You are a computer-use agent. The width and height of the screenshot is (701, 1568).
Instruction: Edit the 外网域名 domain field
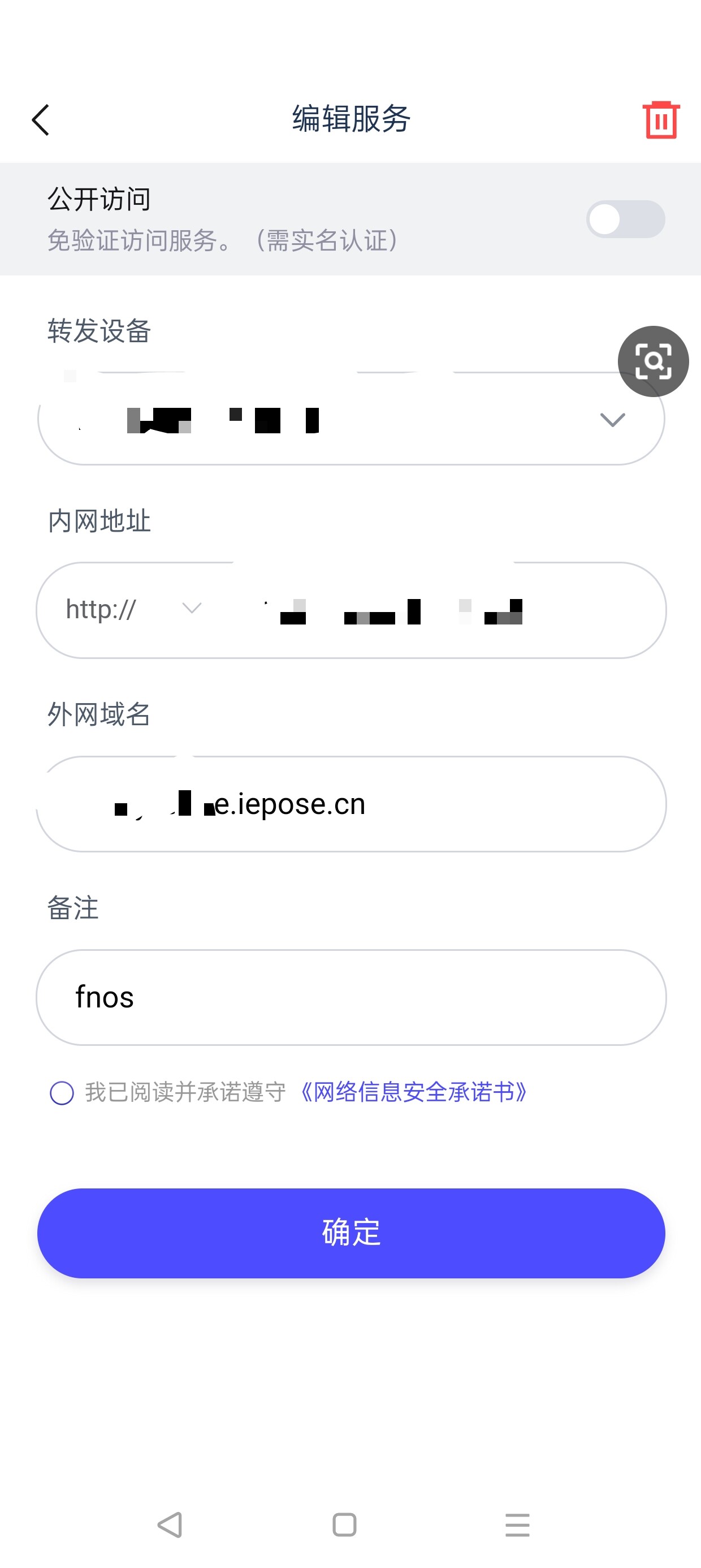point(351,804)
